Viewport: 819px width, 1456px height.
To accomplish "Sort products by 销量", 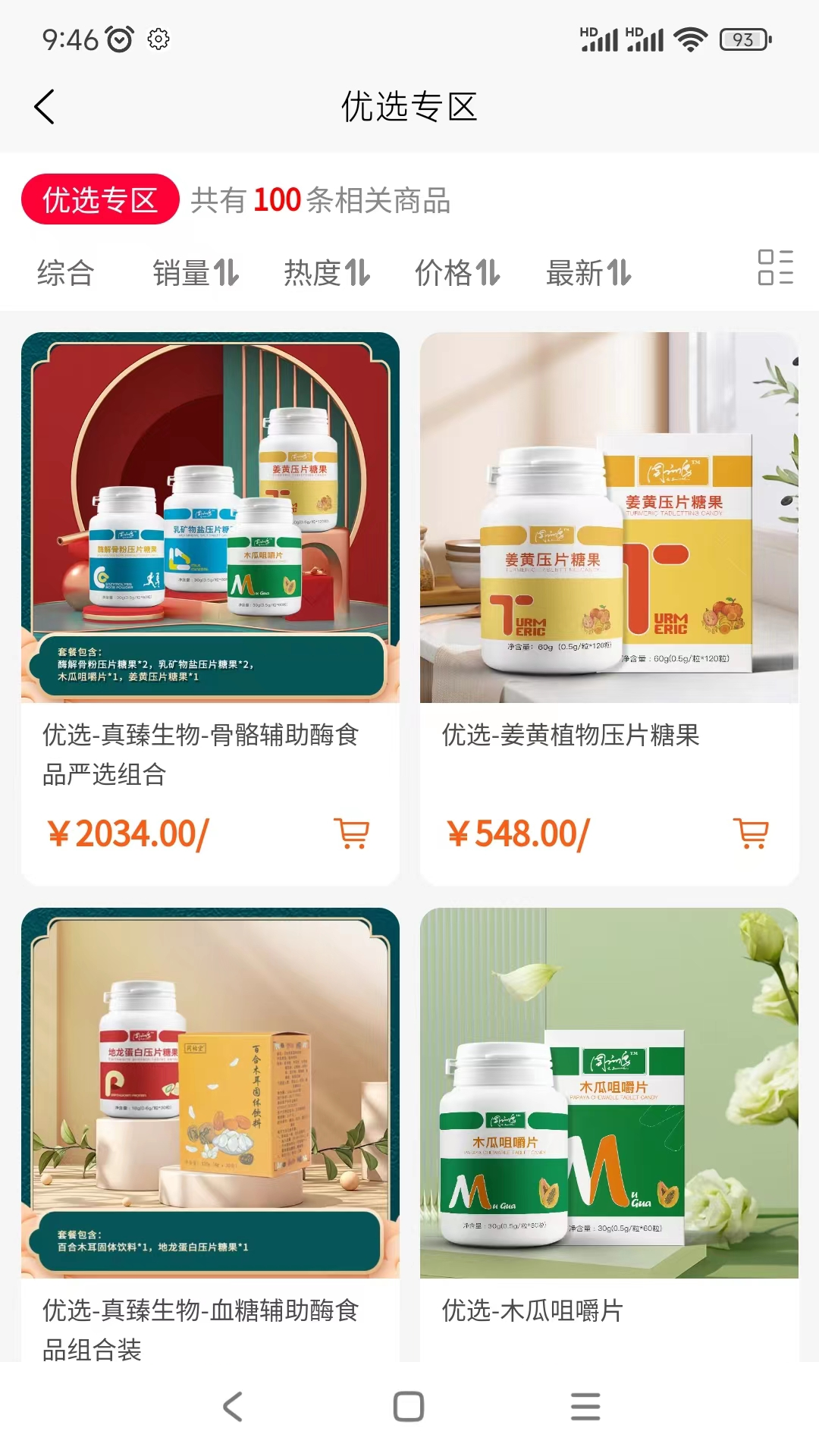I will point(196,273).
